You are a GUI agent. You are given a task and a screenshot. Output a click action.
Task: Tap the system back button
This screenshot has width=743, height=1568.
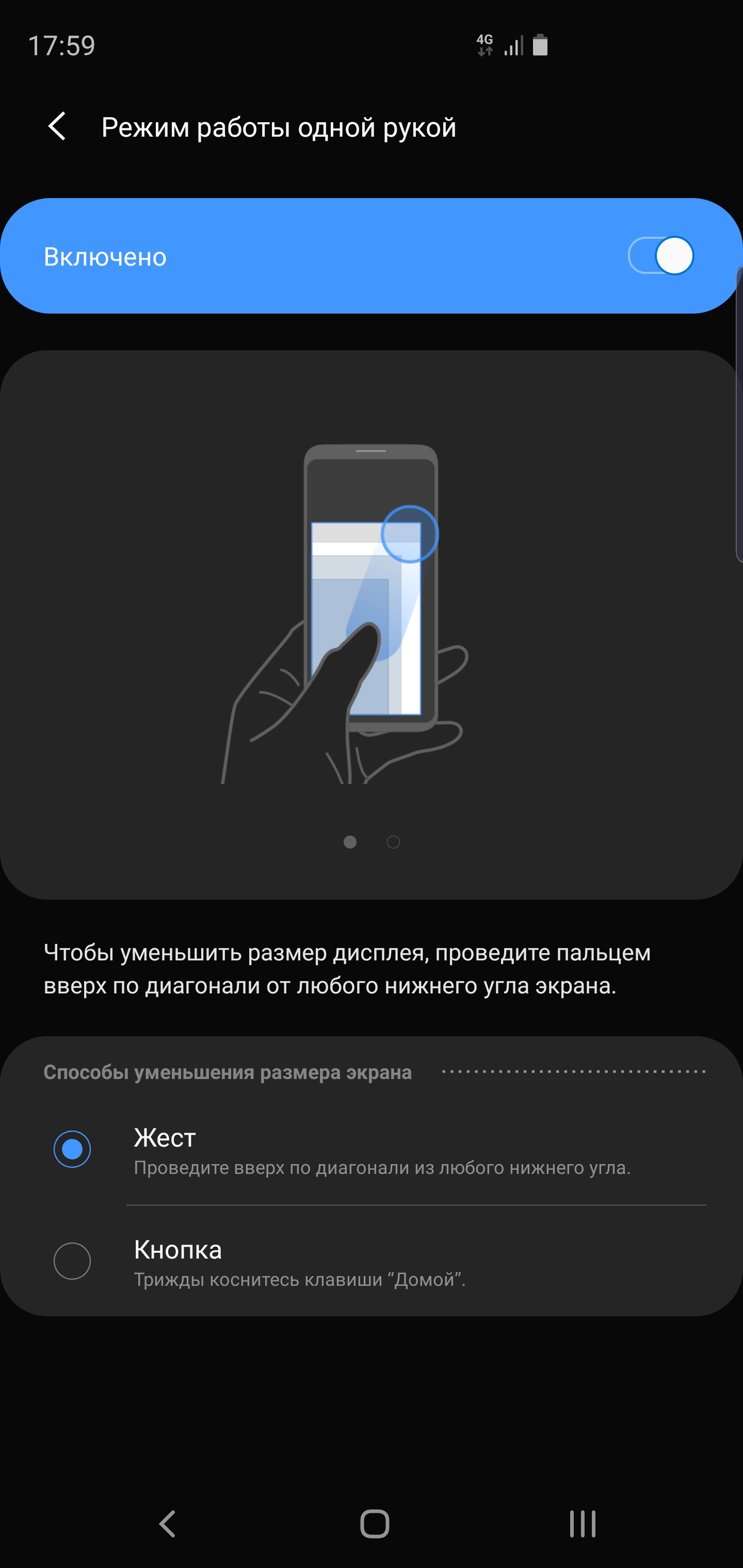click(167, 1524)
